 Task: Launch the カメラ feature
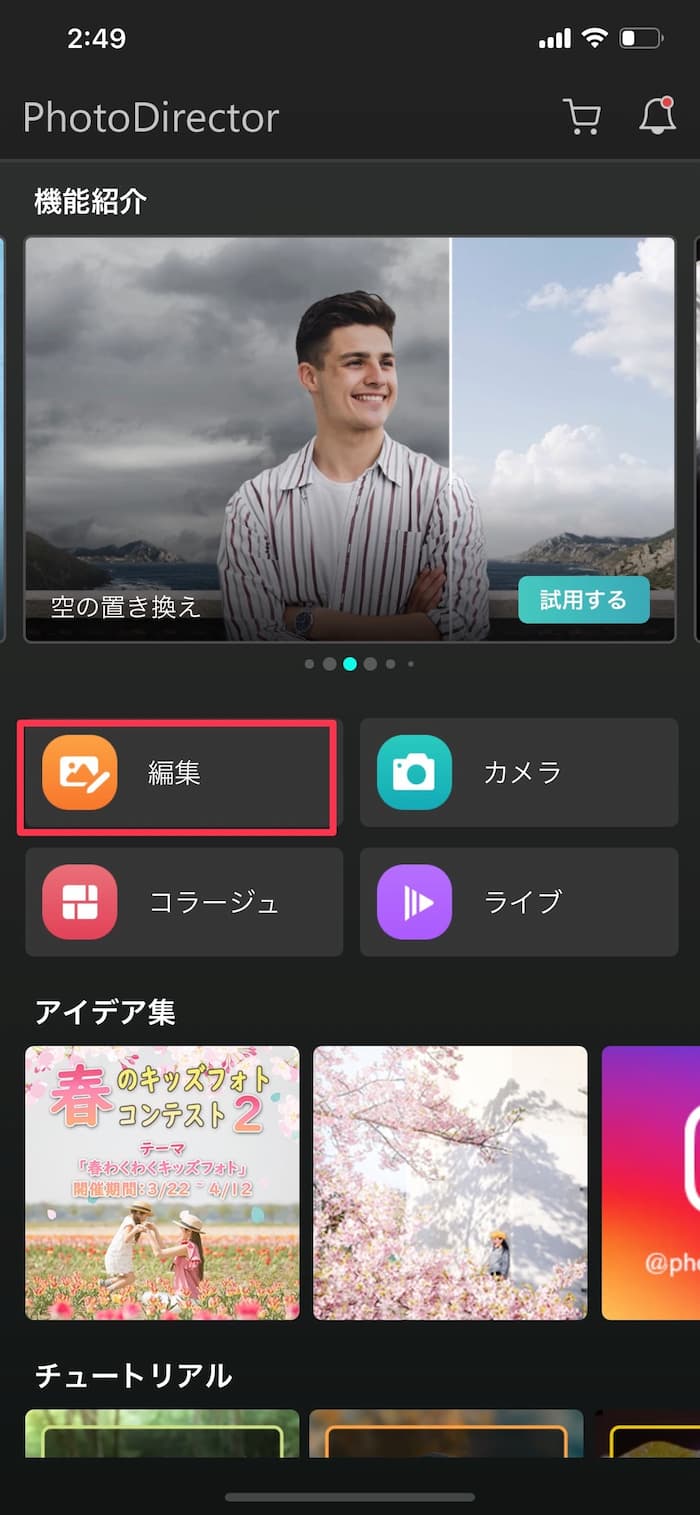[519, 773]
